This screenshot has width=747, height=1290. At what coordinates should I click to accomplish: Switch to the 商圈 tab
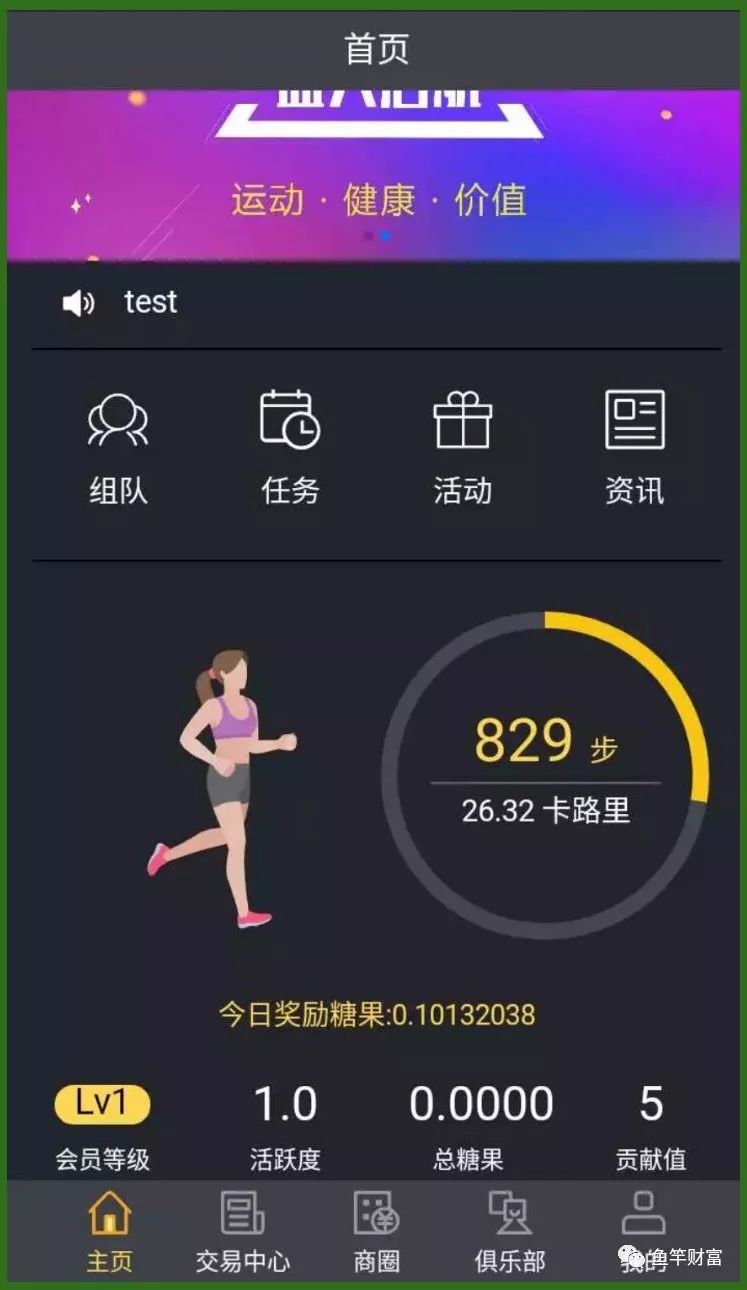376,1231
